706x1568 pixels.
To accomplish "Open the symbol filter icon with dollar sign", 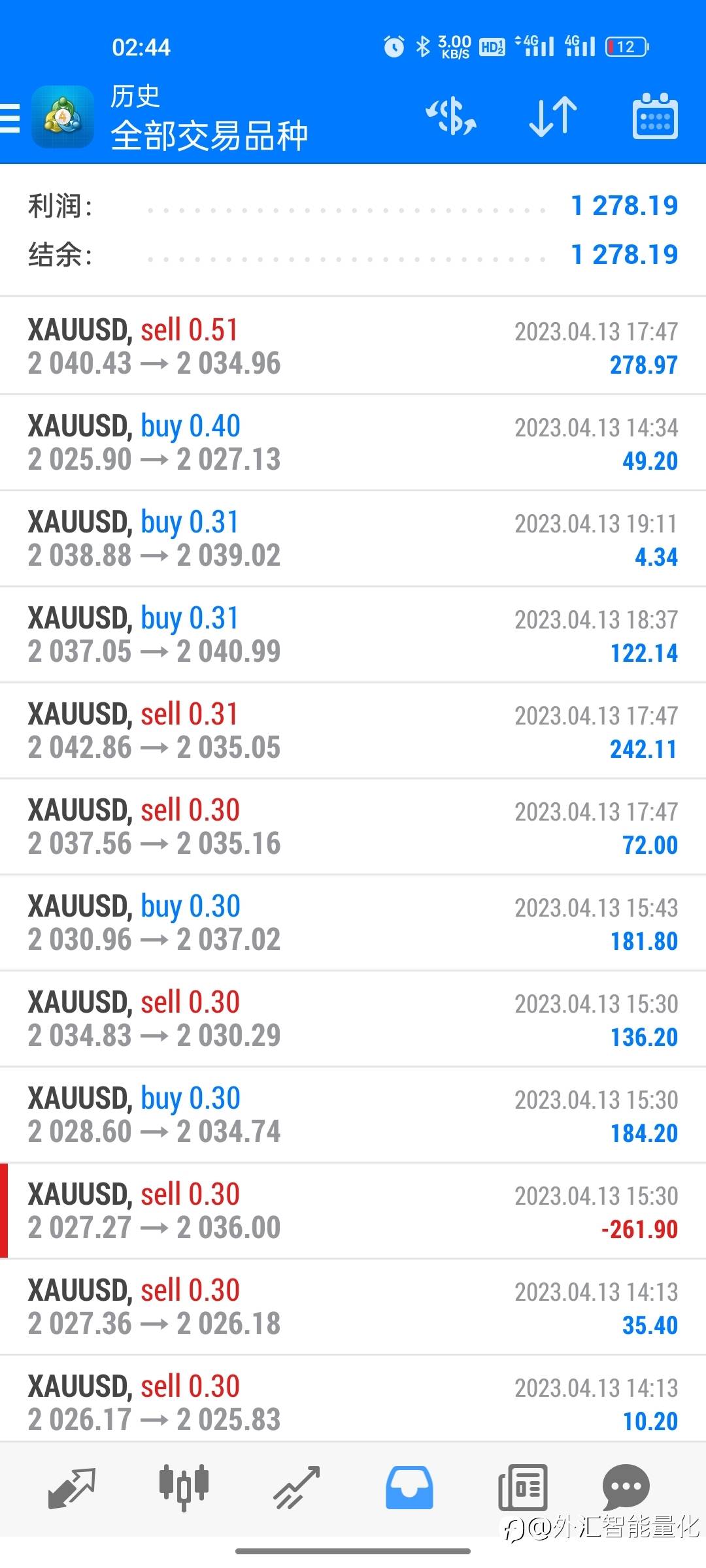I will 451,118.
